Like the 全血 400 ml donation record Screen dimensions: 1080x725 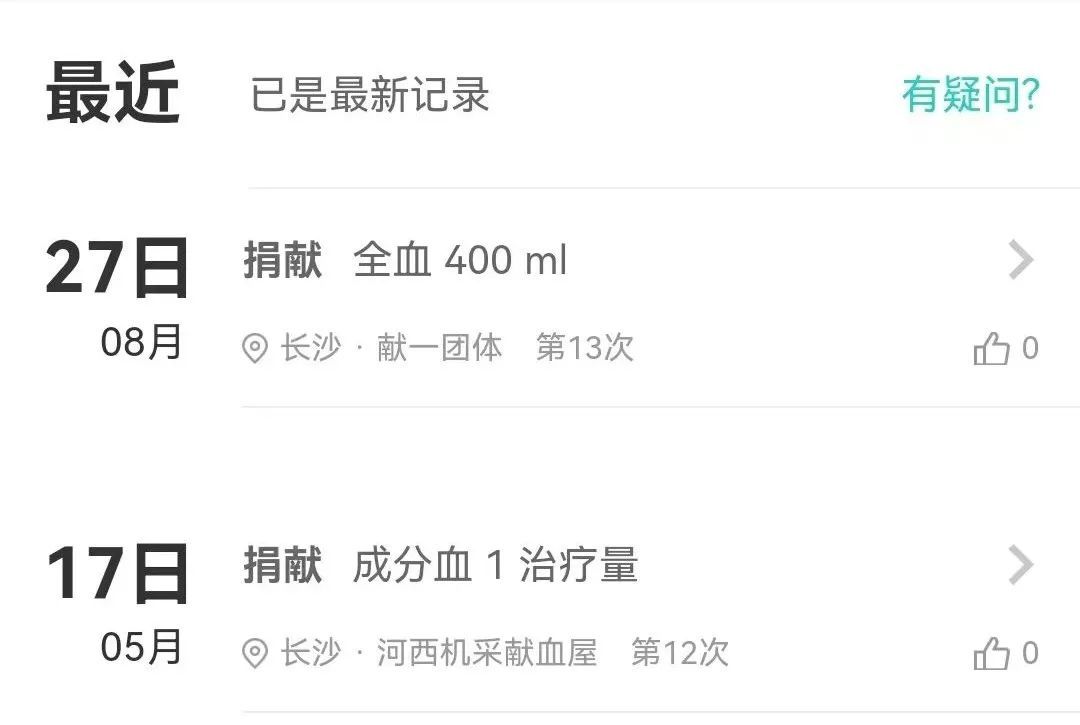[991, 349]
